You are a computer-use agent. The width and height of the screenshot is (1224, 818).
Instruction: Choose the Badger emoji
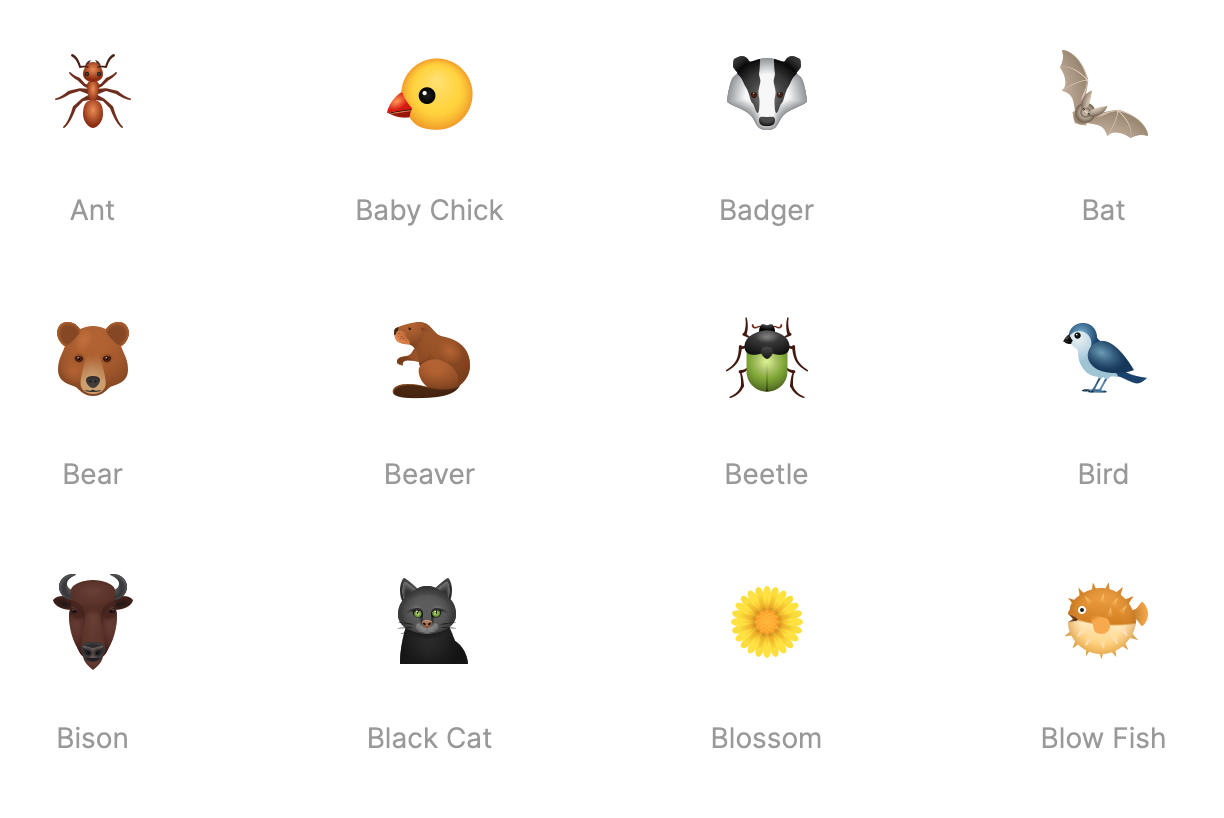tap(767, 93)
